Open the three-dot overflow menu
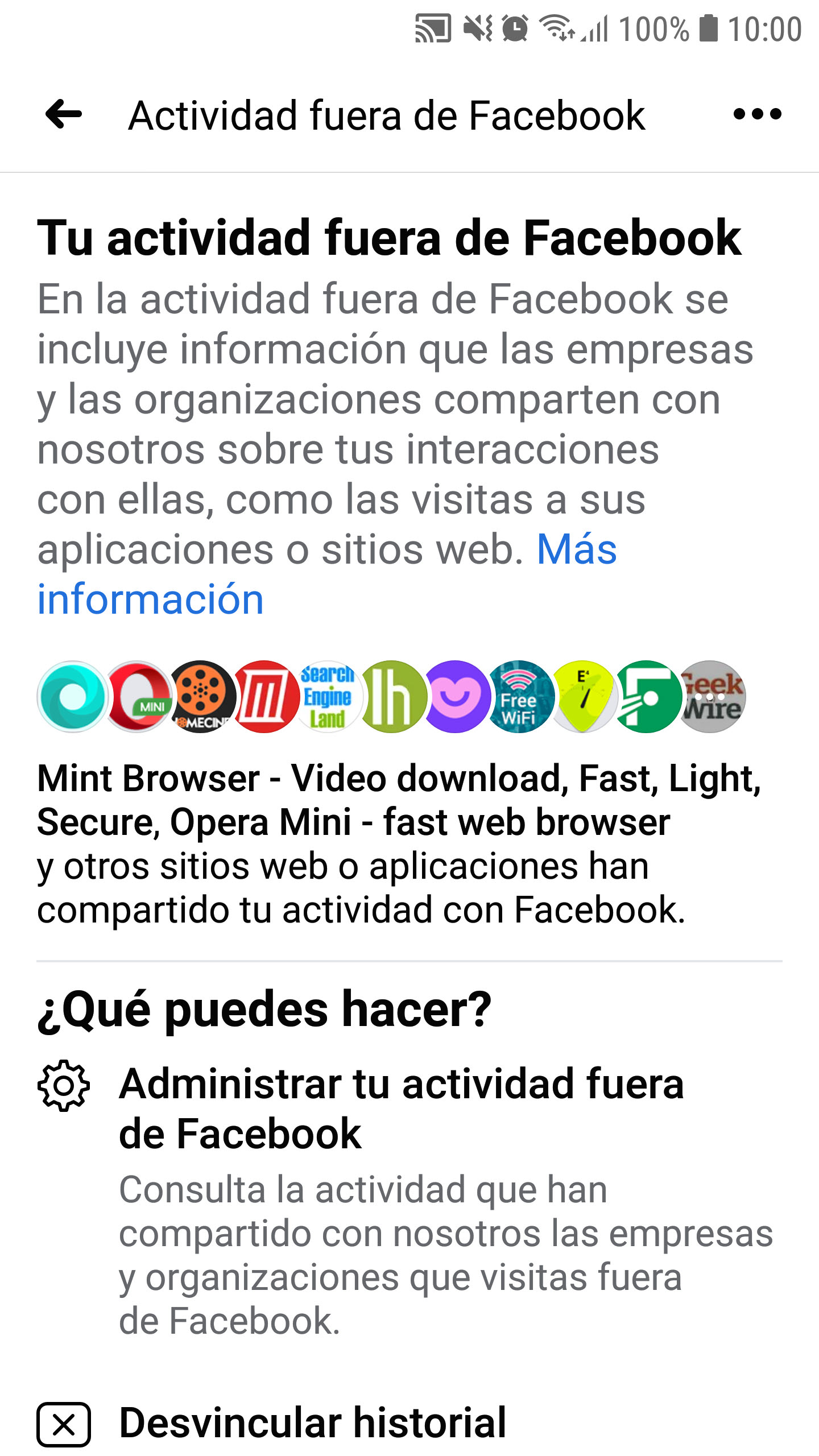The width and height of the screenshot is (819, 1456). click(x=757, y=114)
